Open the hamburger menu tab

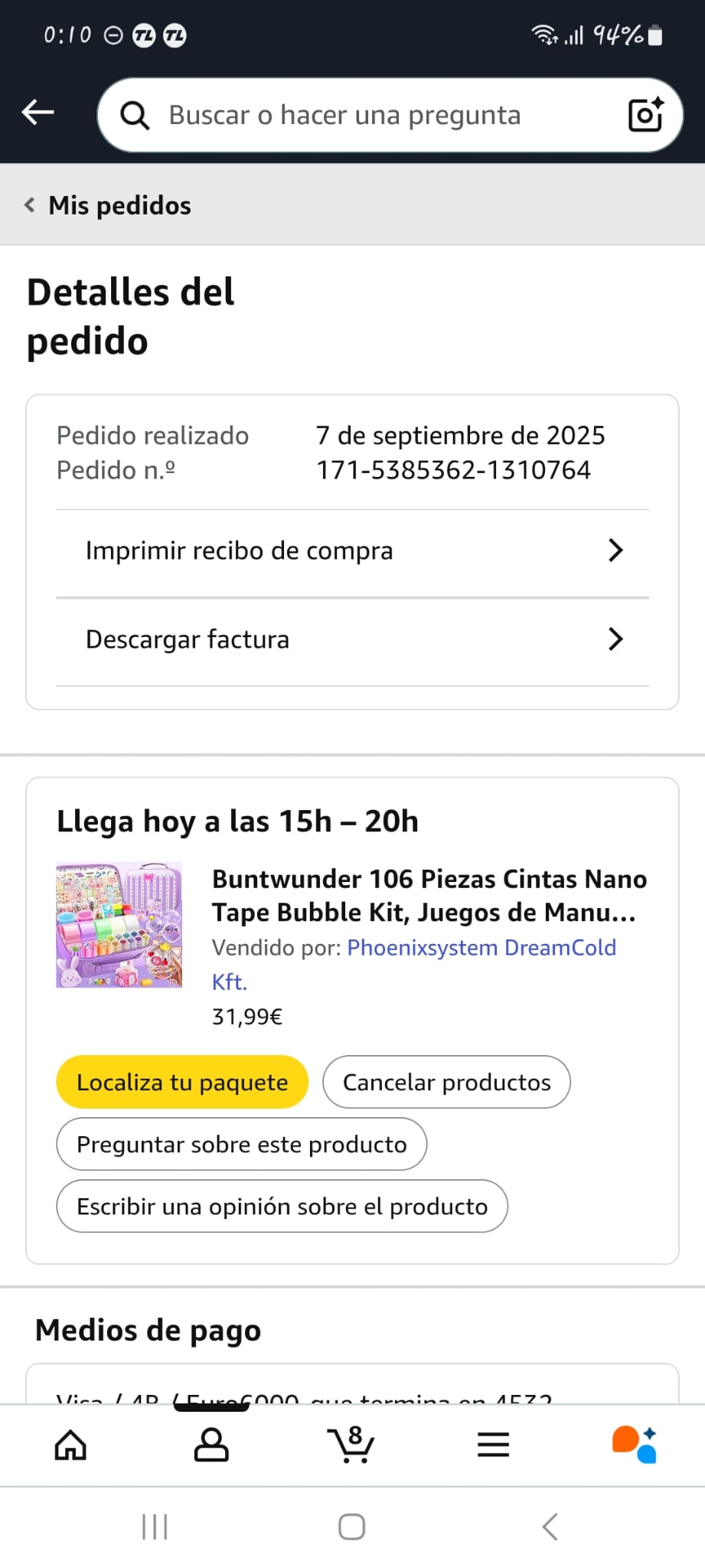point(493,1445)
